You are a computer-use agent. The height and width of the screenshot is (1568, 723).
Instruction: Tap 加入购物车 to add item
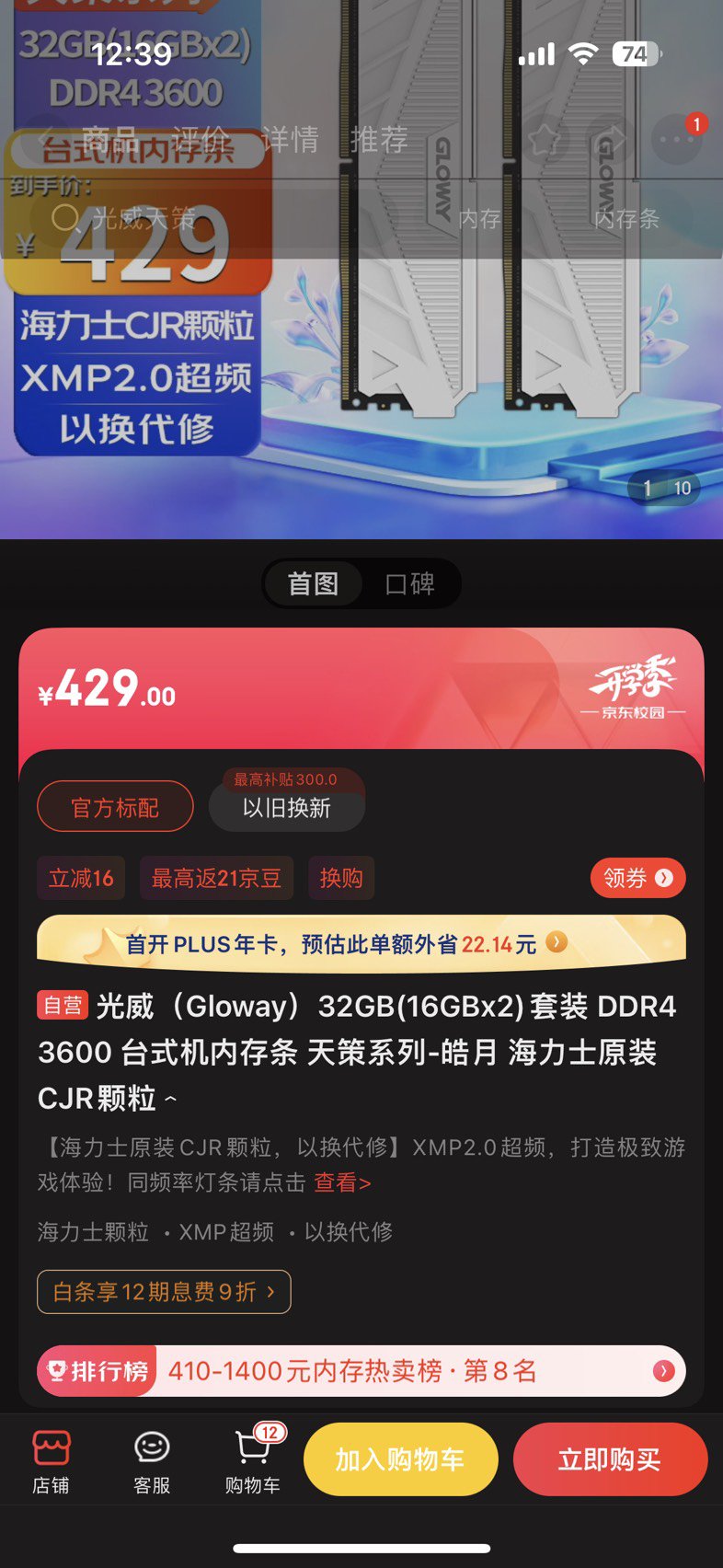coord(400,1459)
